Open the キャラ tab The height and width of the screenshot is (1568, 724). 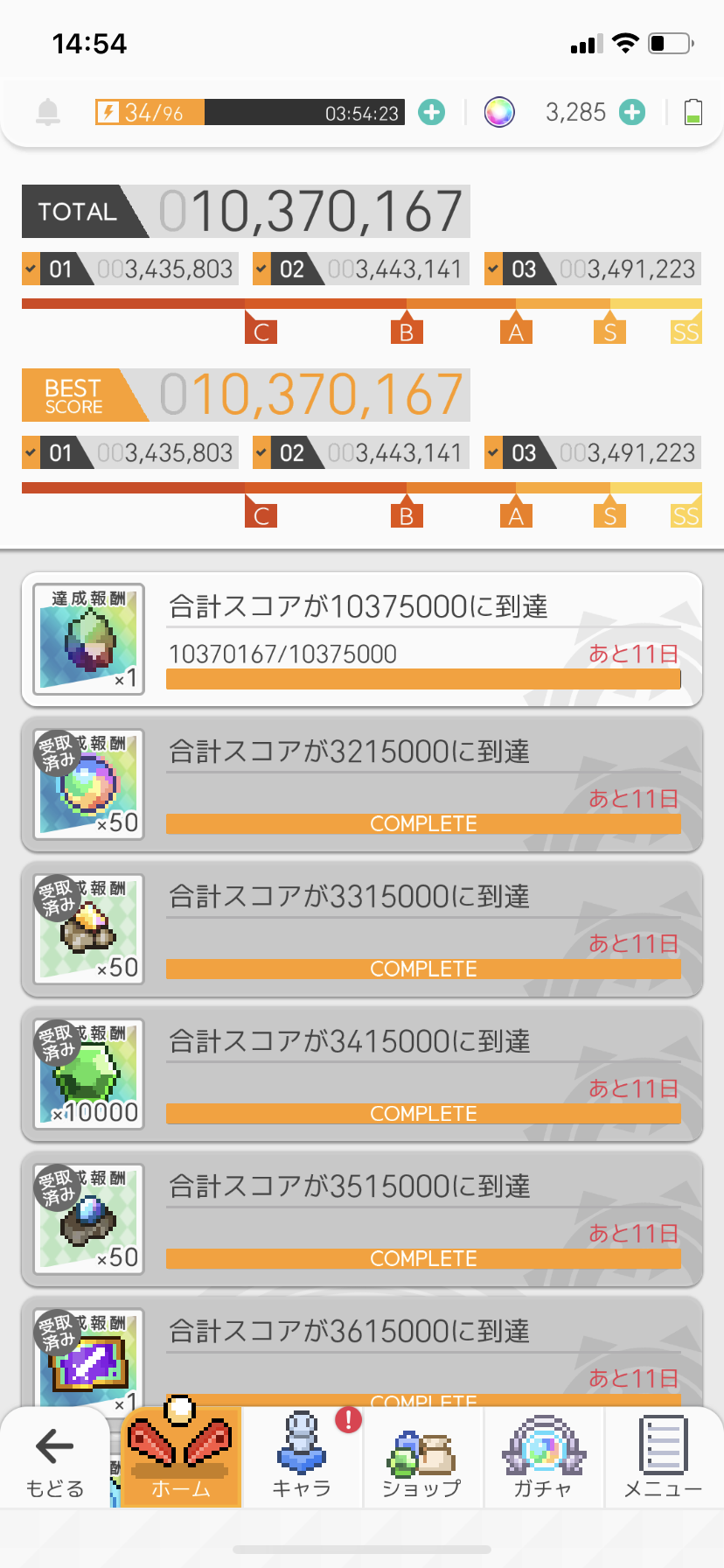(302, 1458)
